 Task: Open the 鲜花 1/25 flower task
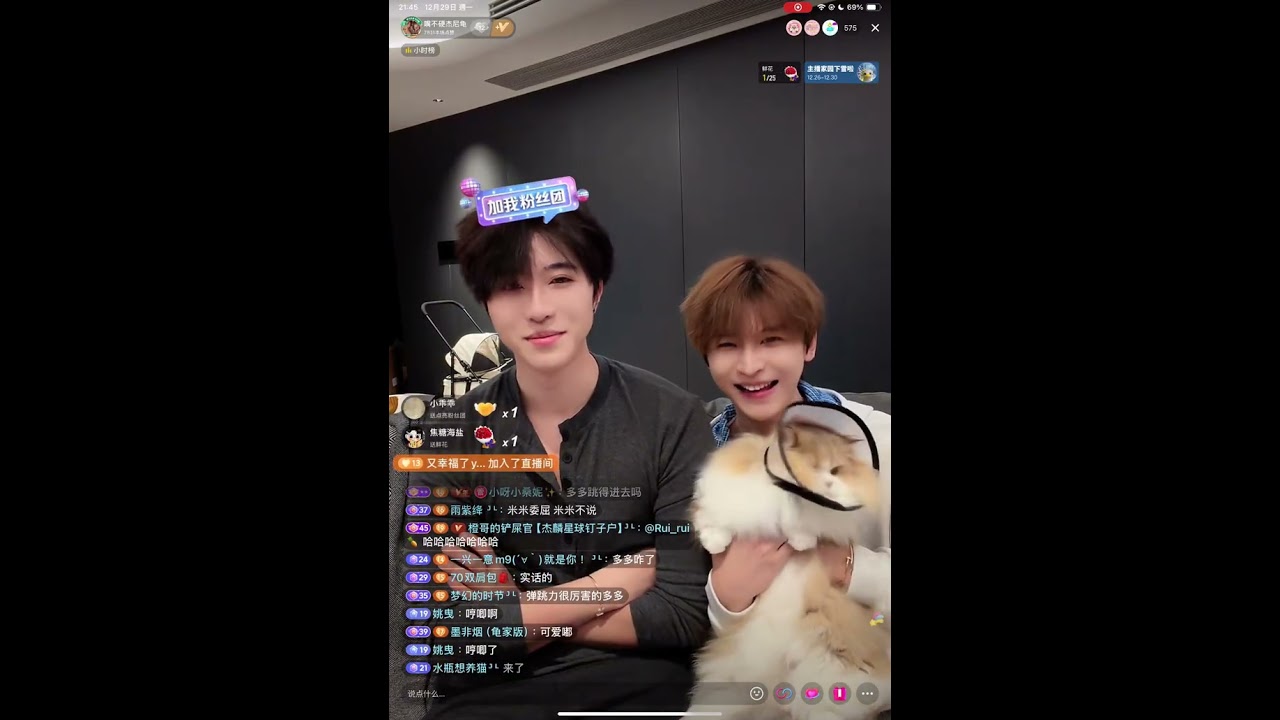780,73
